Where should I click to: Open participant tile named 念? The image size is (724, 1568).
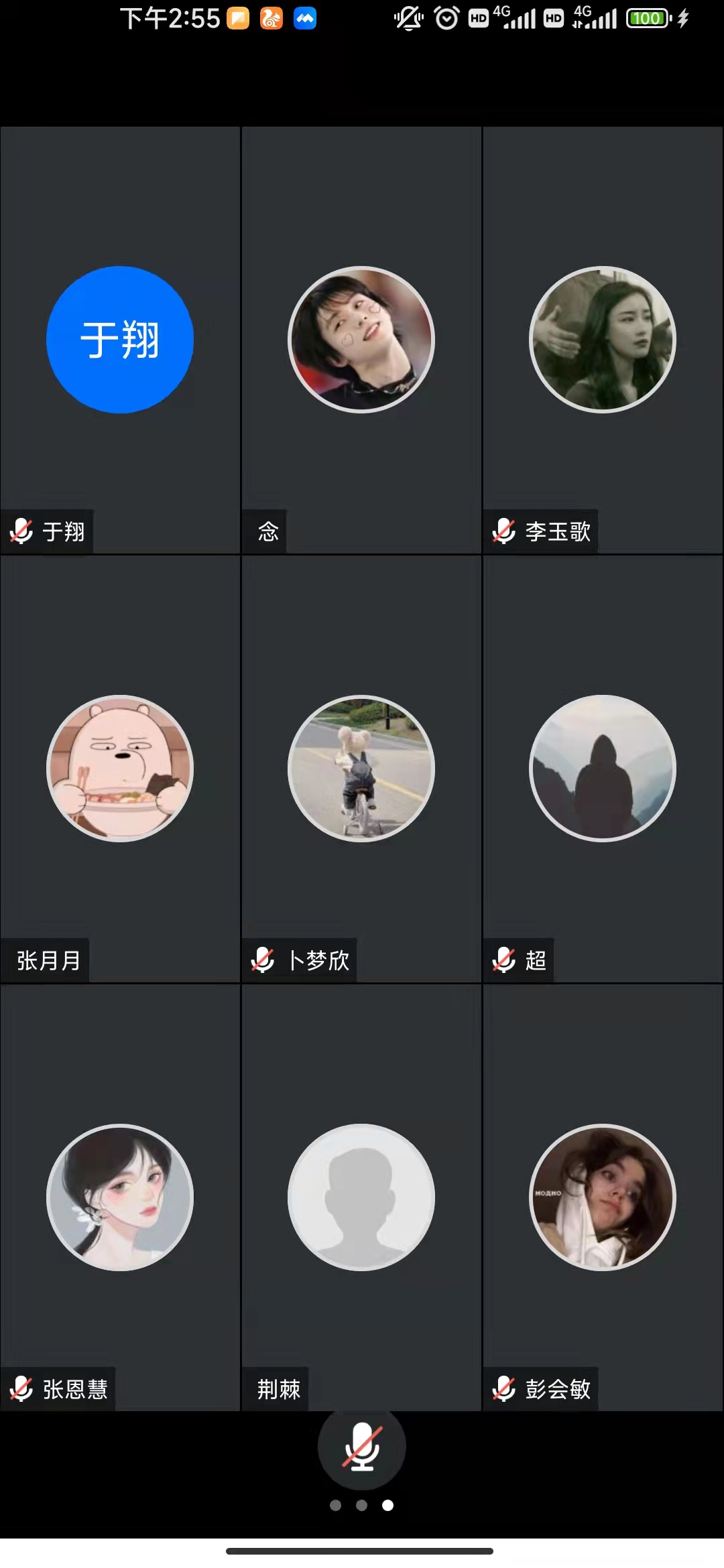point(361,340)
